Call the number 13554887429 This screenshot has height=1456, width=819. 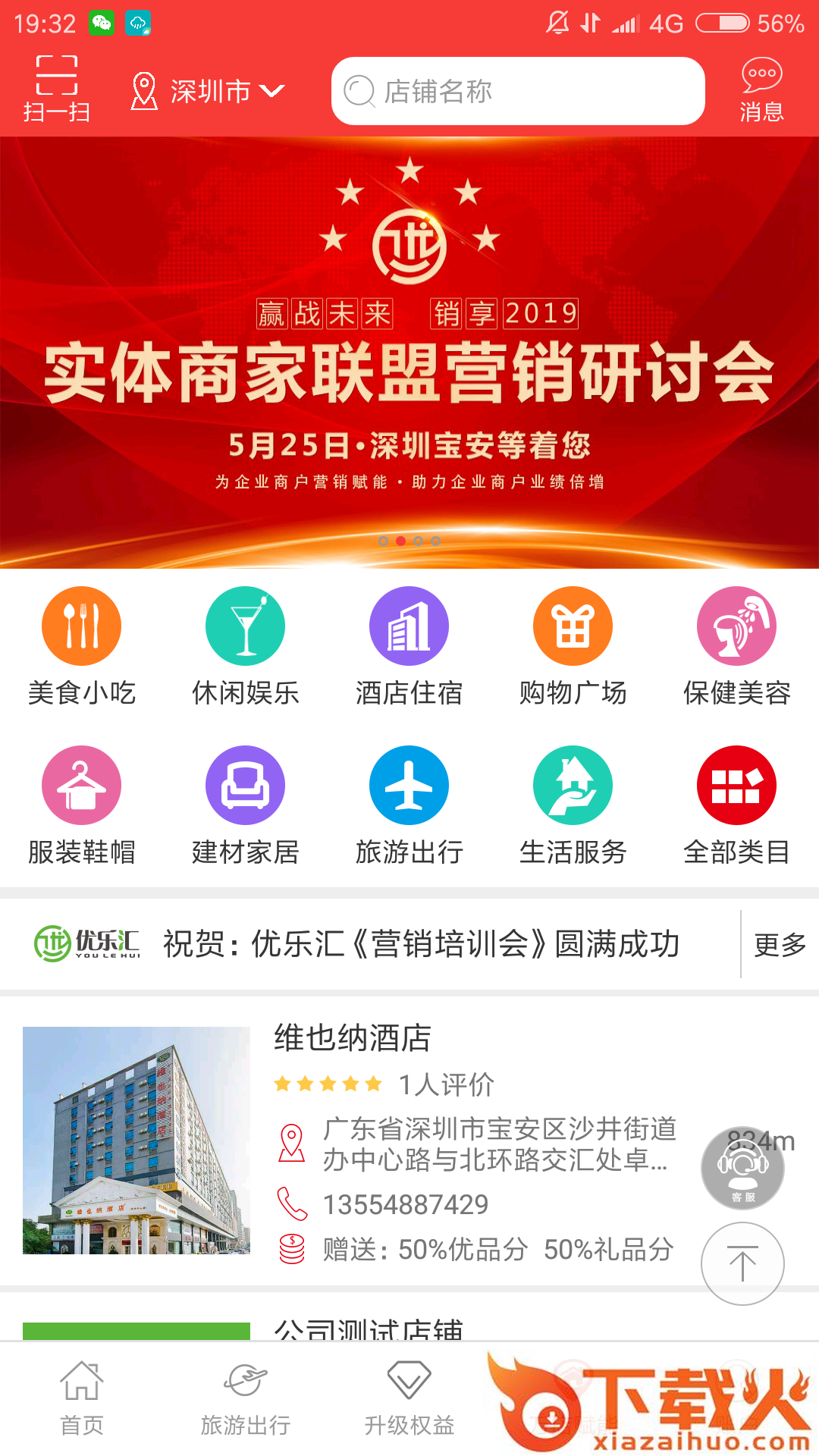406,1203
